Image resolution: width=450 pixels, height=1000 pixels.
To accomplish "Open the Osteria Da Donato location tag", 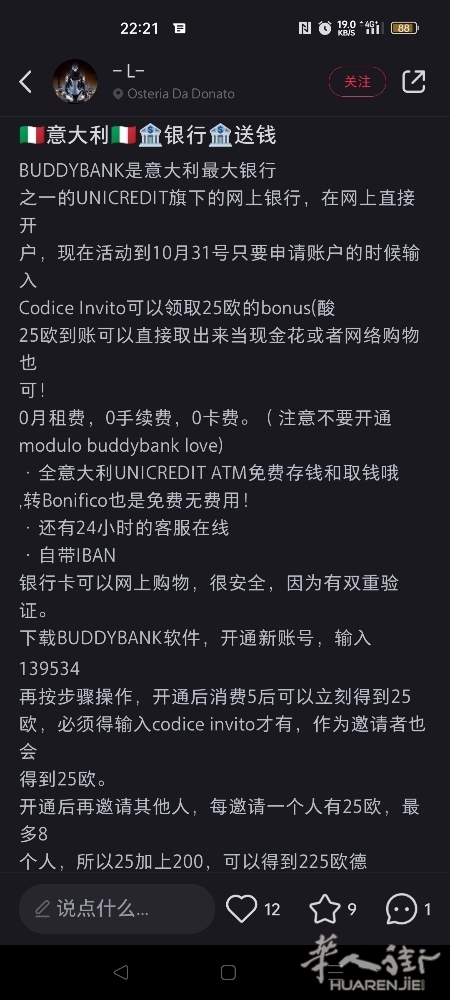I will pos(173,94).
